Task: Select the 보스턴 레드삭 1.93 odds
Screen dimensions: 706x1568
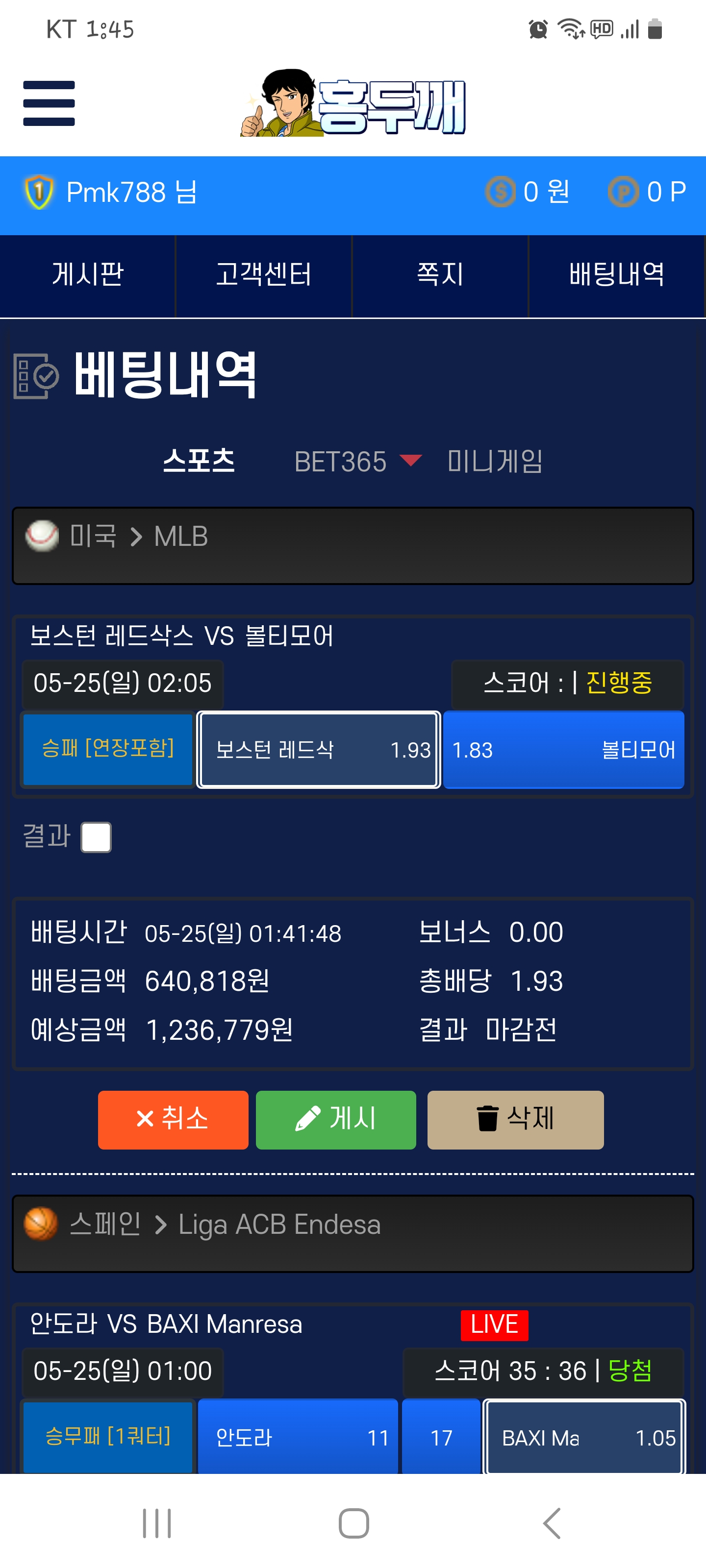Action: tap(319, 749)
